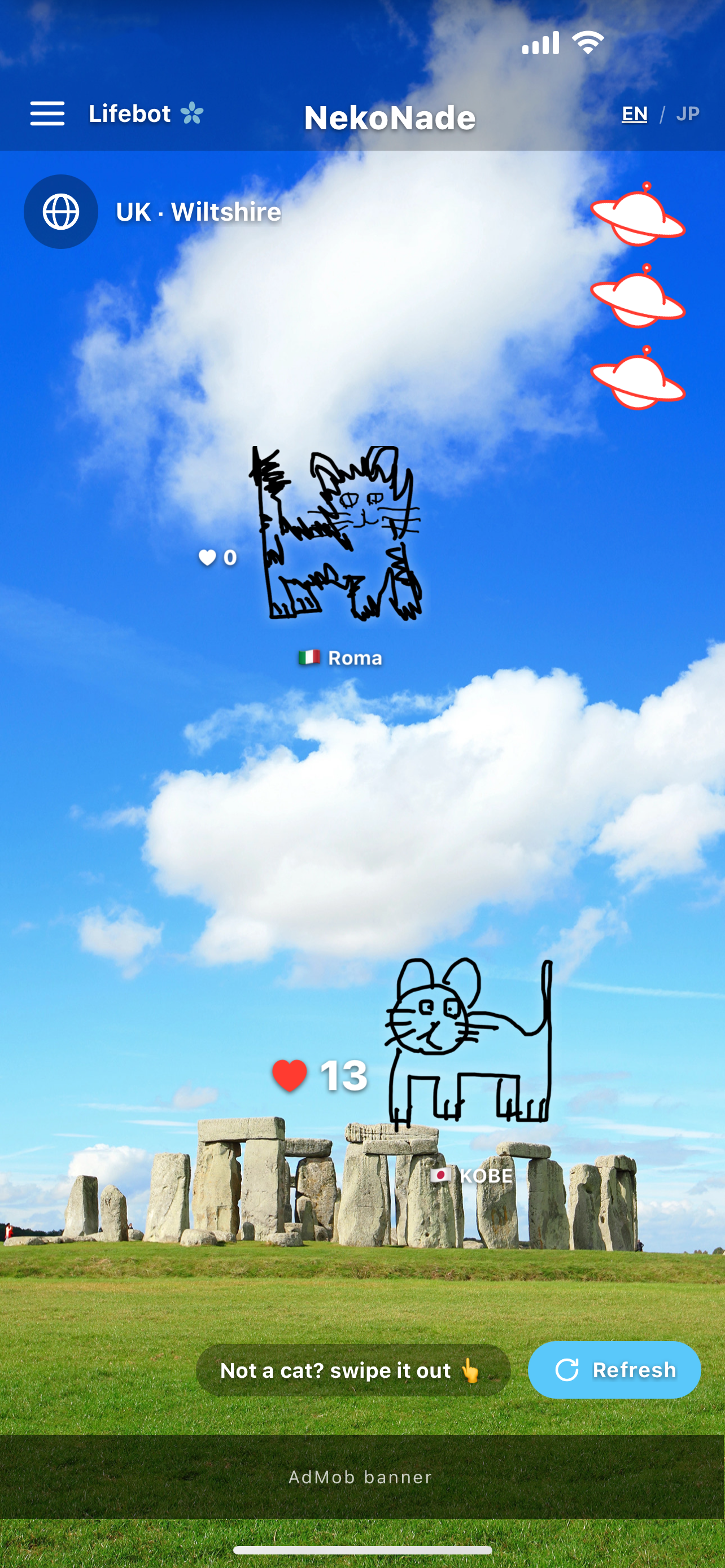Tap the bottom UFO icon
Viewport: 725px width, 1568px height.
coord(638,378)
